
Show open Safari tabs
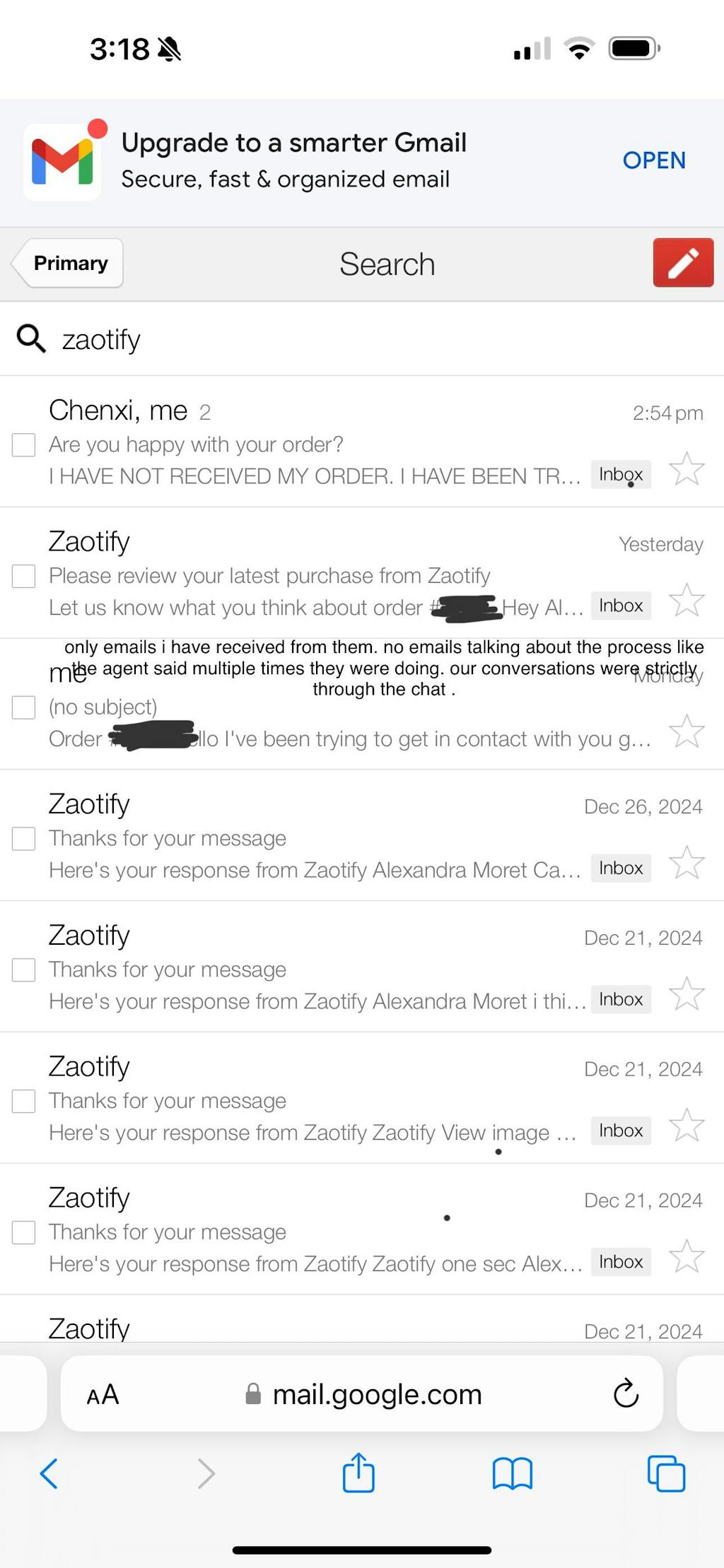[x=666, y=1473]
